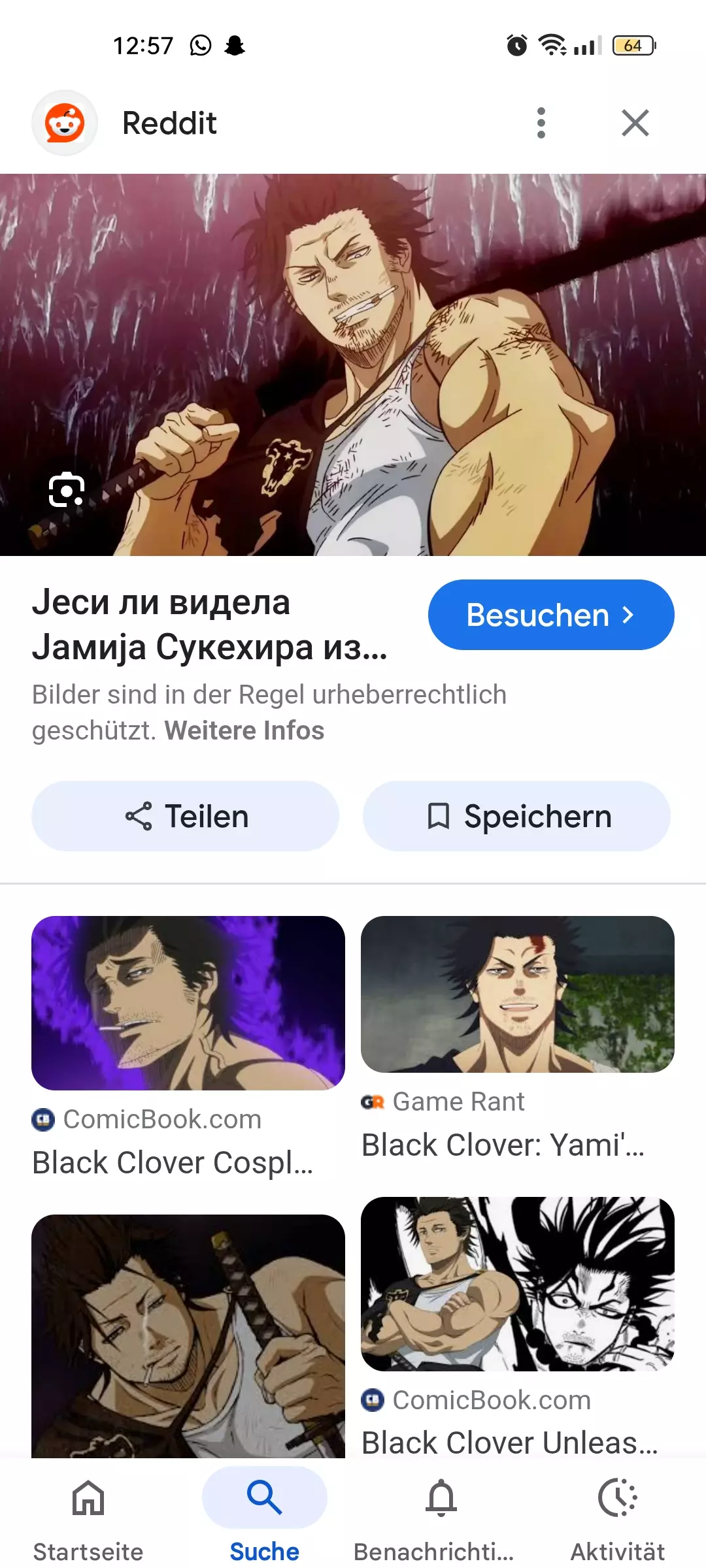This screenshot has width=706, height=1568.
Task: Open the Benachrichtigungen tab
Action: (441, 1514)
